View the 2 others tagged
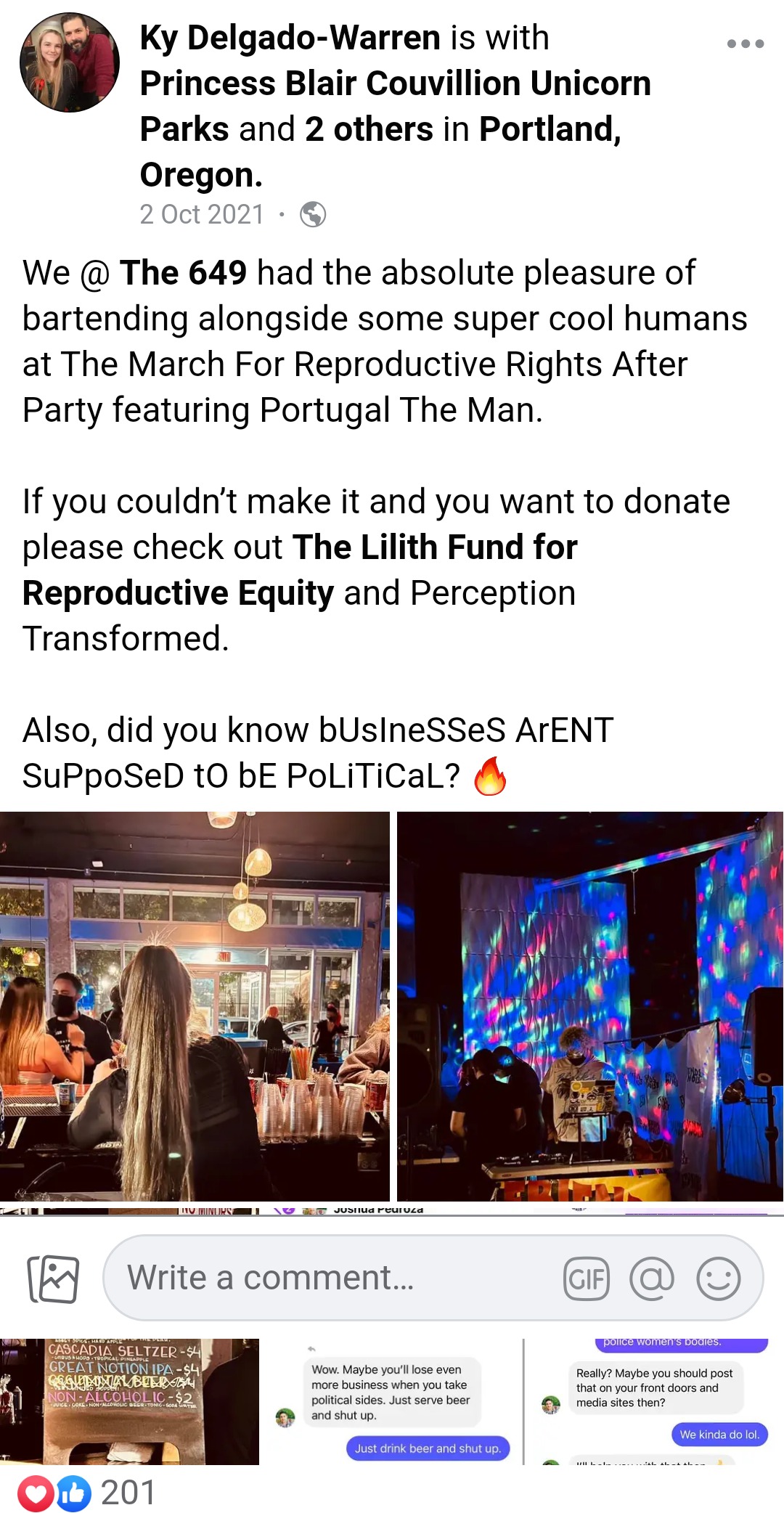 pos(368,129)
